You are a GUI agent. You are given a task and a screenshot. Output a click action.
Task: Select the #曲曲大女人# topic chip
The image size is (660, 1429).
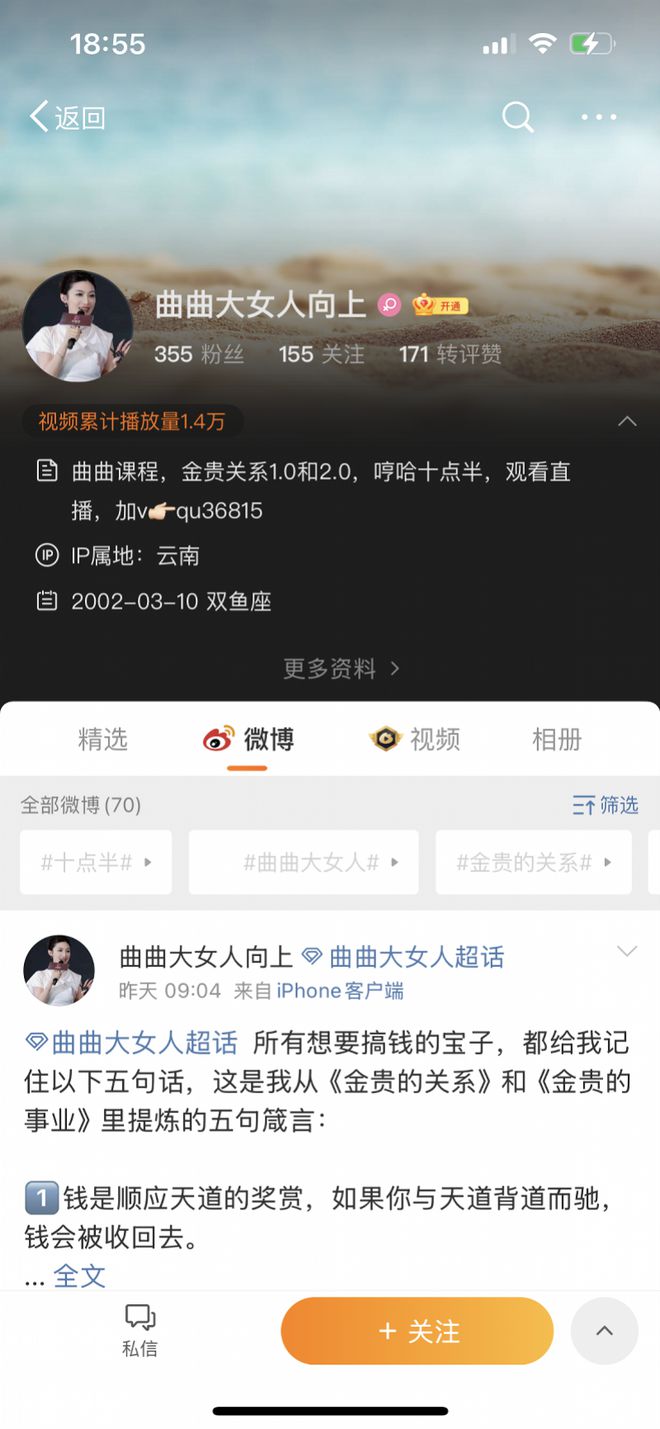(304, 862)
